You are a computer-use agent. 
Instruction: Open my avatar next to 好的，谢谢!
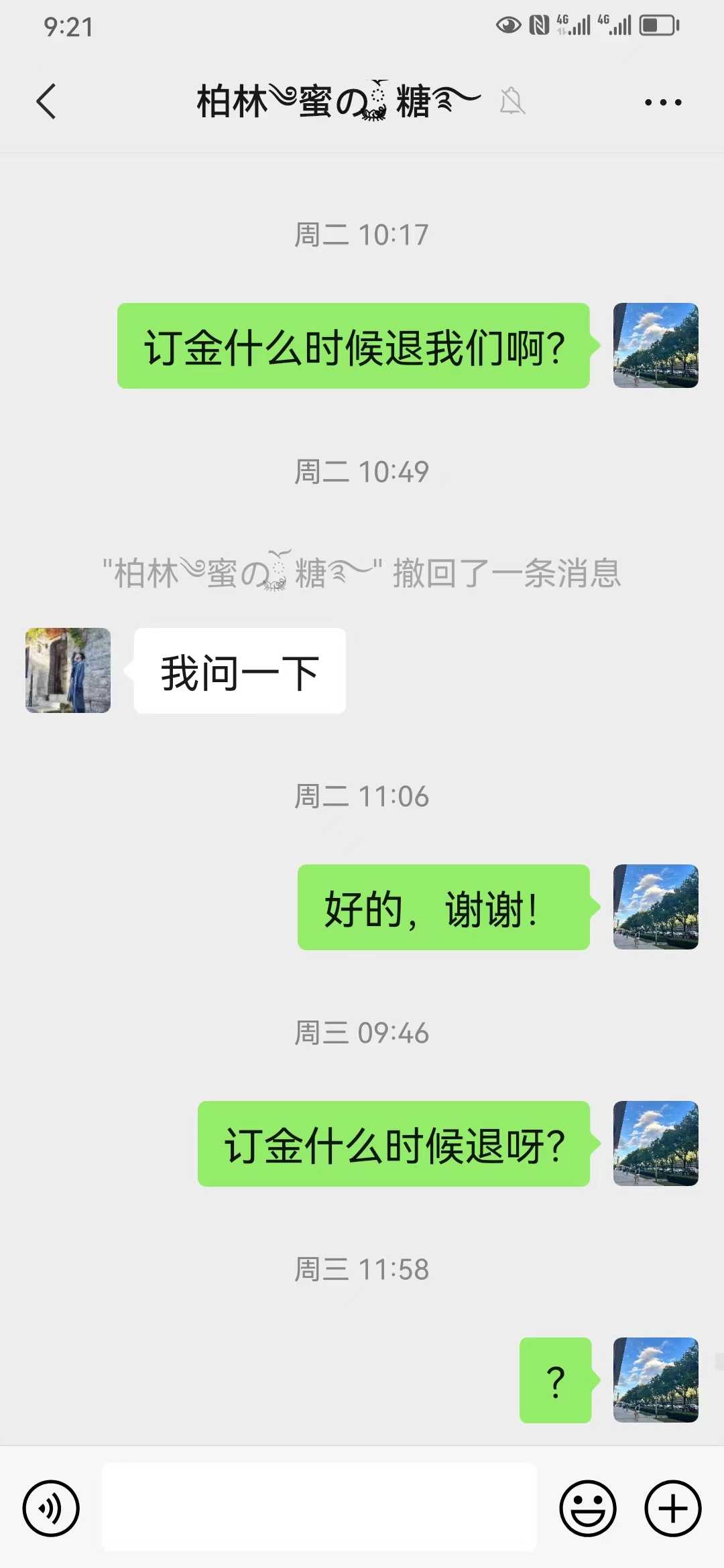tap(656, 907)
